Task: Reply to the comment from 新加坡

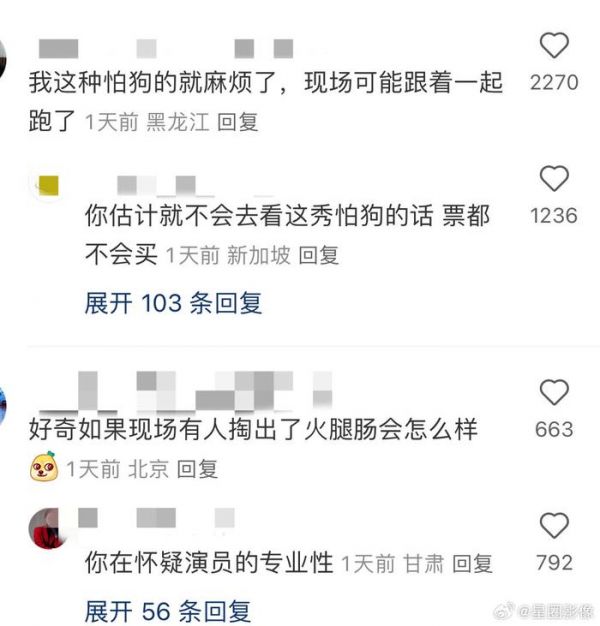Action: (x=319, y=256)
